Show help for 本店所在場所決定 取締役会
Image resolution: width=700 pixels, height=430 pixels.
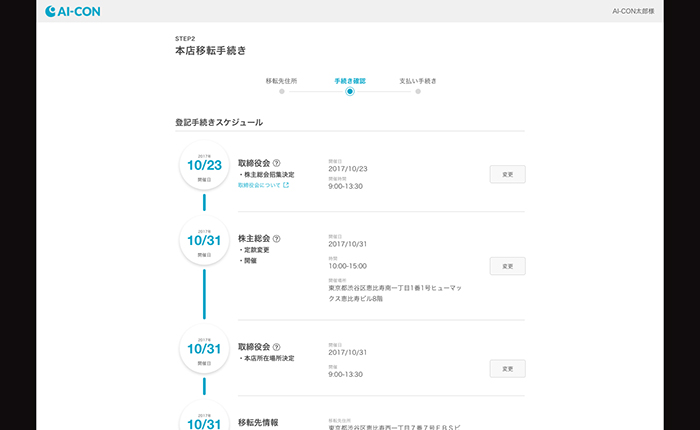point(277,347)
